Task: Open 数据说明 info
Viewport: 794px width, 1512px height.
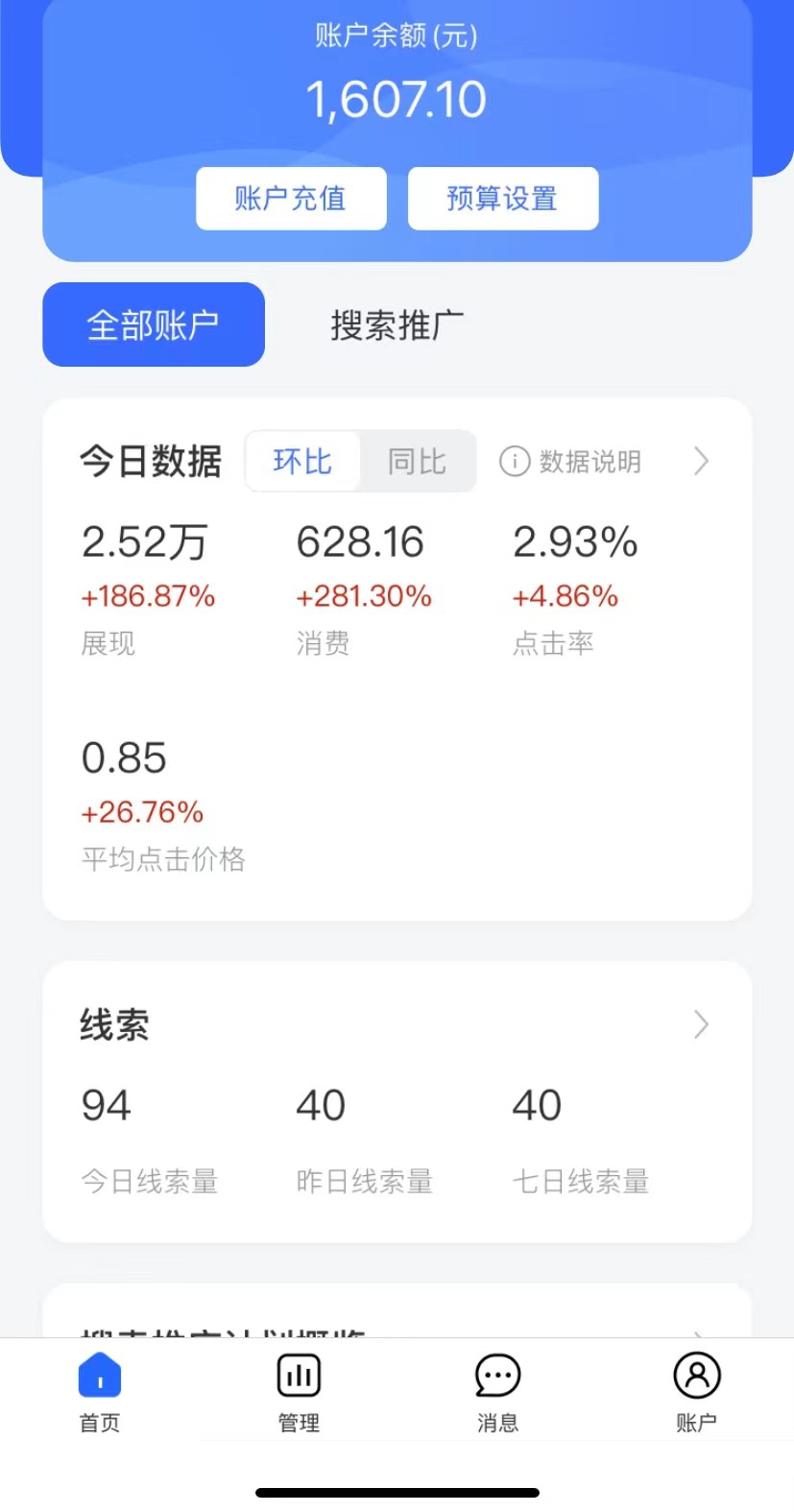Action: point(570,462)
